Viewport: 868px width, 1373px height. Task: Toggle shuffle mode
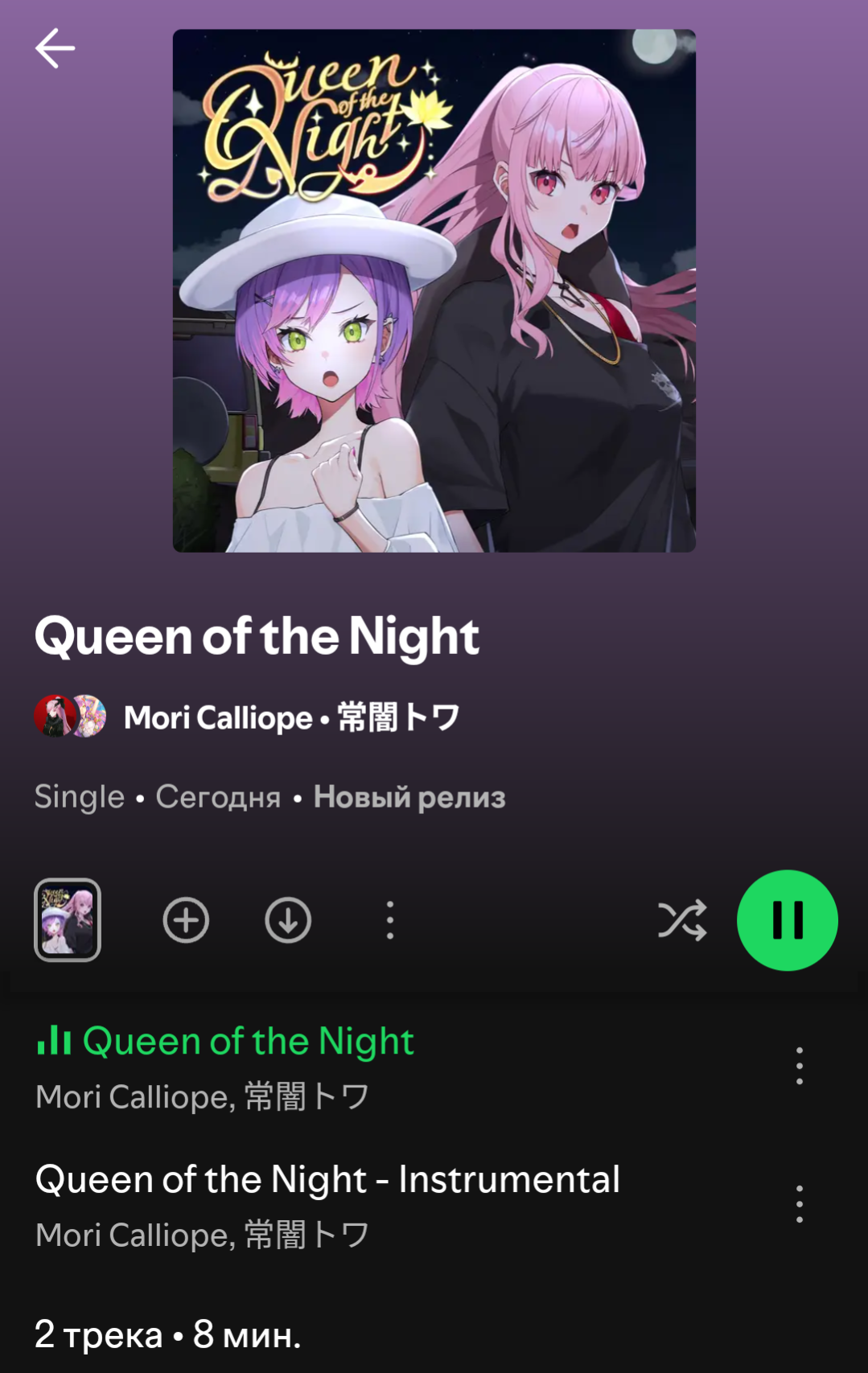click(x=681, y=920)
